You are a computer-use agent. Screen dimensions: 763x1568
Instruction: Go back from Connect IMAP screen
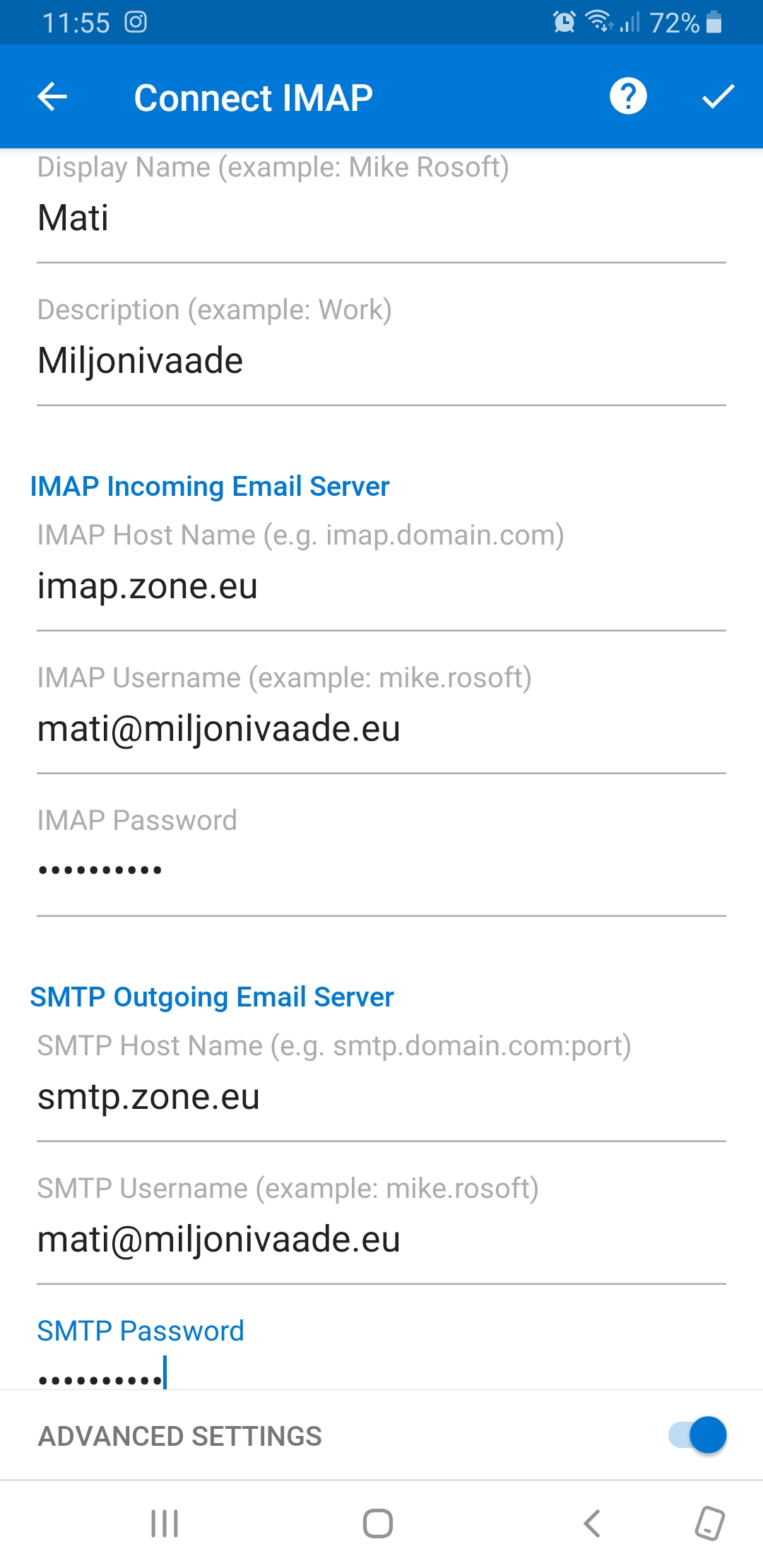[x=52, y=97]
